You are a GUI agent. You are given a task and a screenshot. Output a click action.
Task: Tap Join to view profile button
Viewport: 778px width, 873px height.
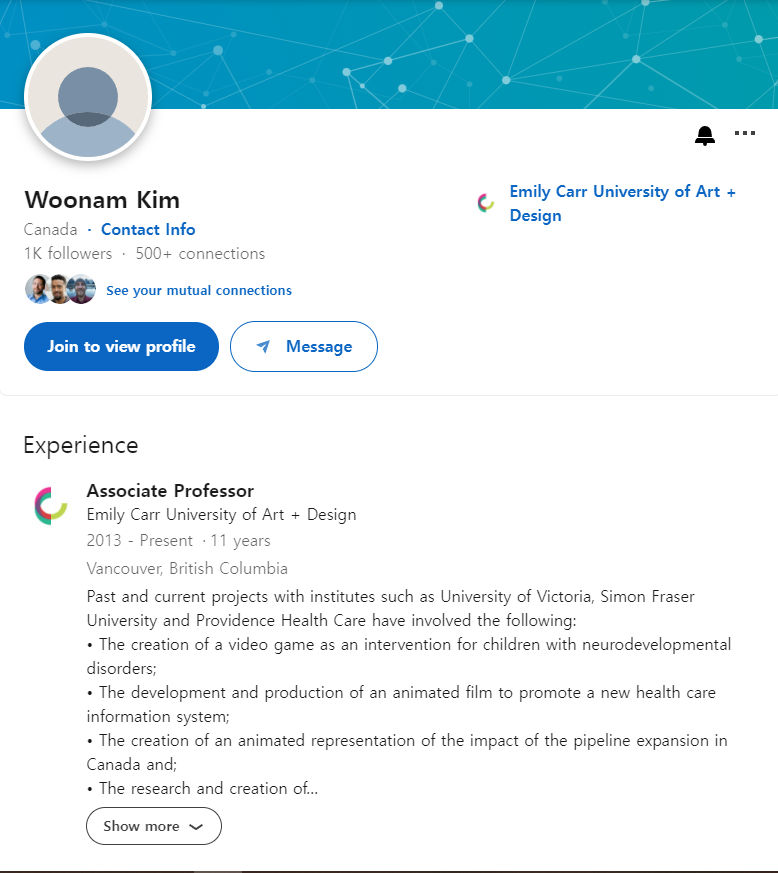coord(121,346)
